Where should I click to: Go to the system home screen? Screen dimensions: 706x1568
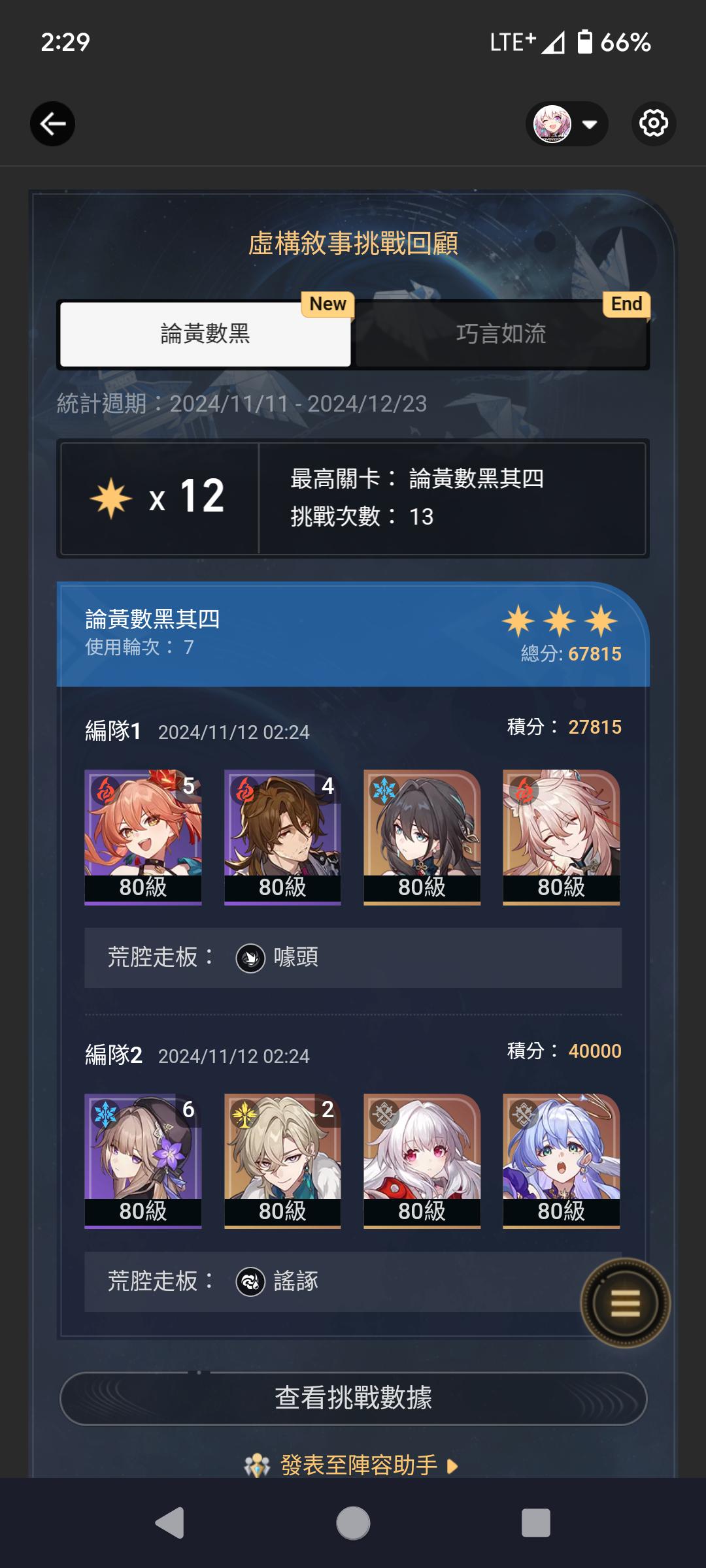[x=353, y=1523]
